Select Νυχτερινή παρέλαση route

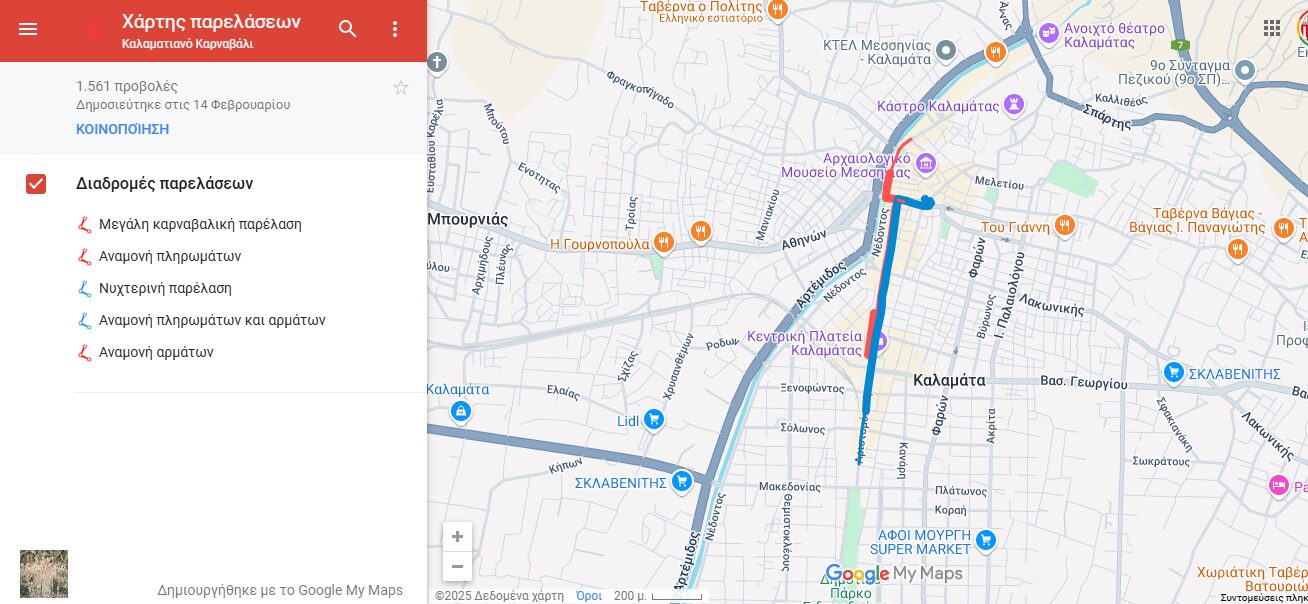click(165, 288)
